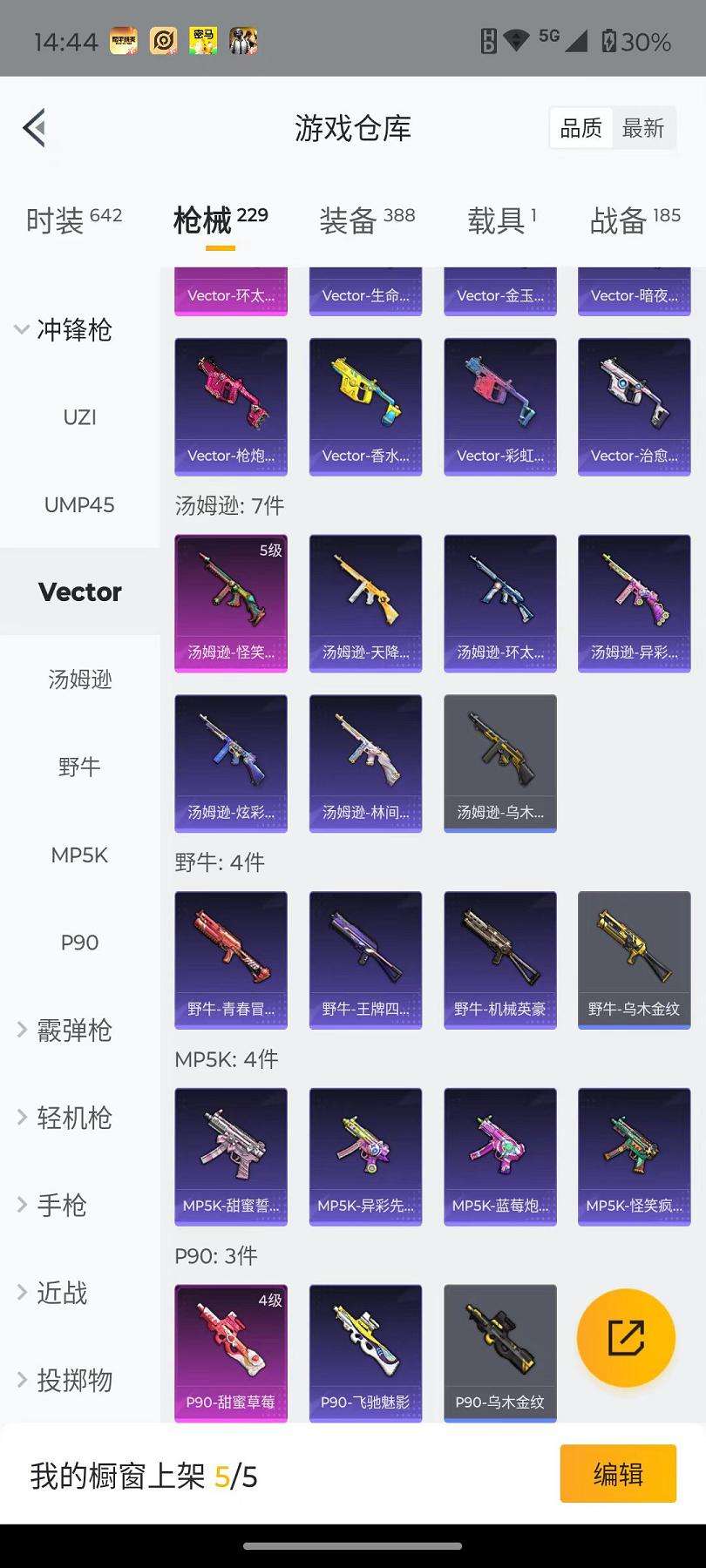Jump to 汤姆逊 in the sidebar
The width and height of the screenshot is (706, 1568).
tap(79, 679)
